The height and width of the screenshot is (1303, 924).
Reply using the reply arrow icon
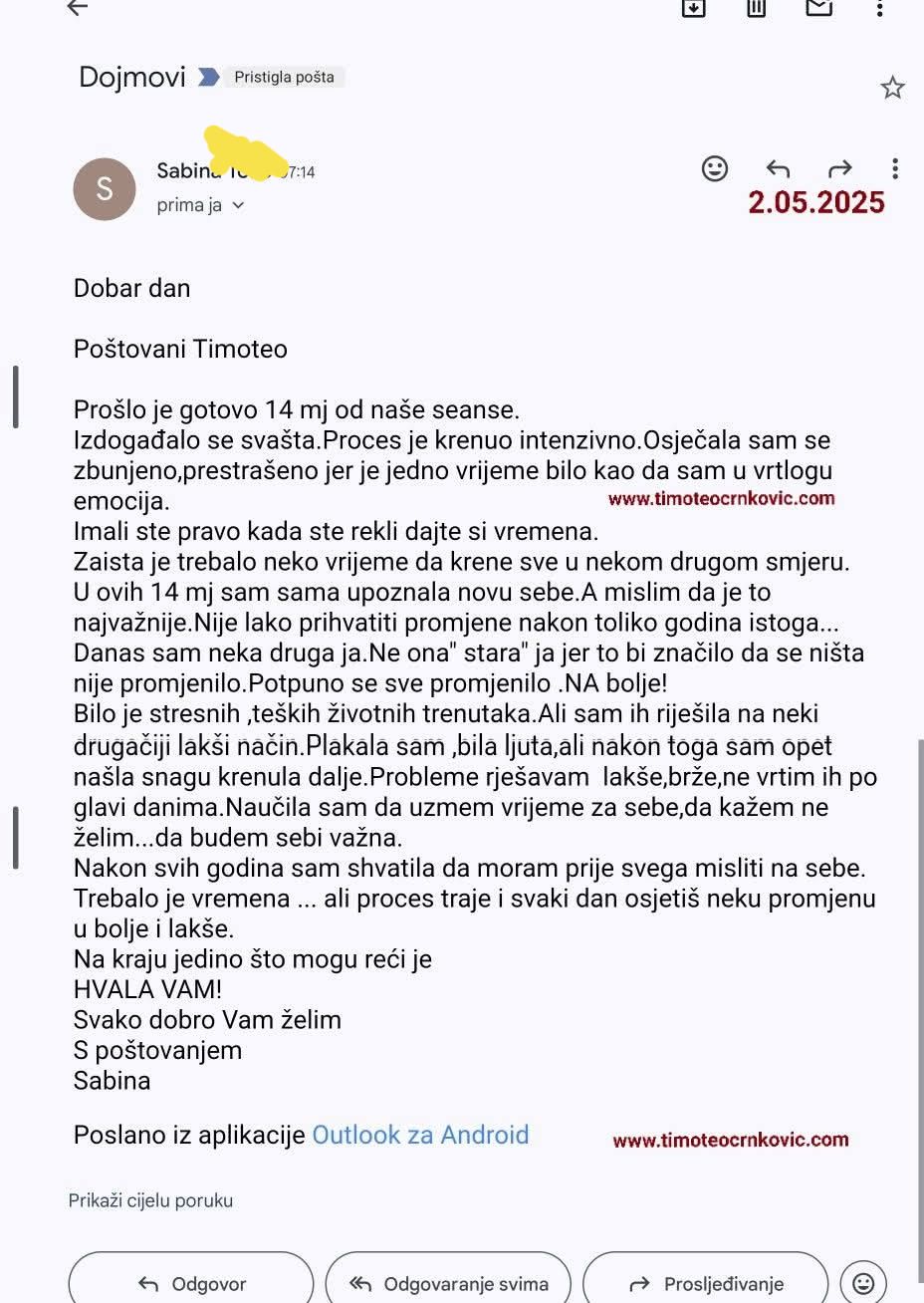pos(778,169)
